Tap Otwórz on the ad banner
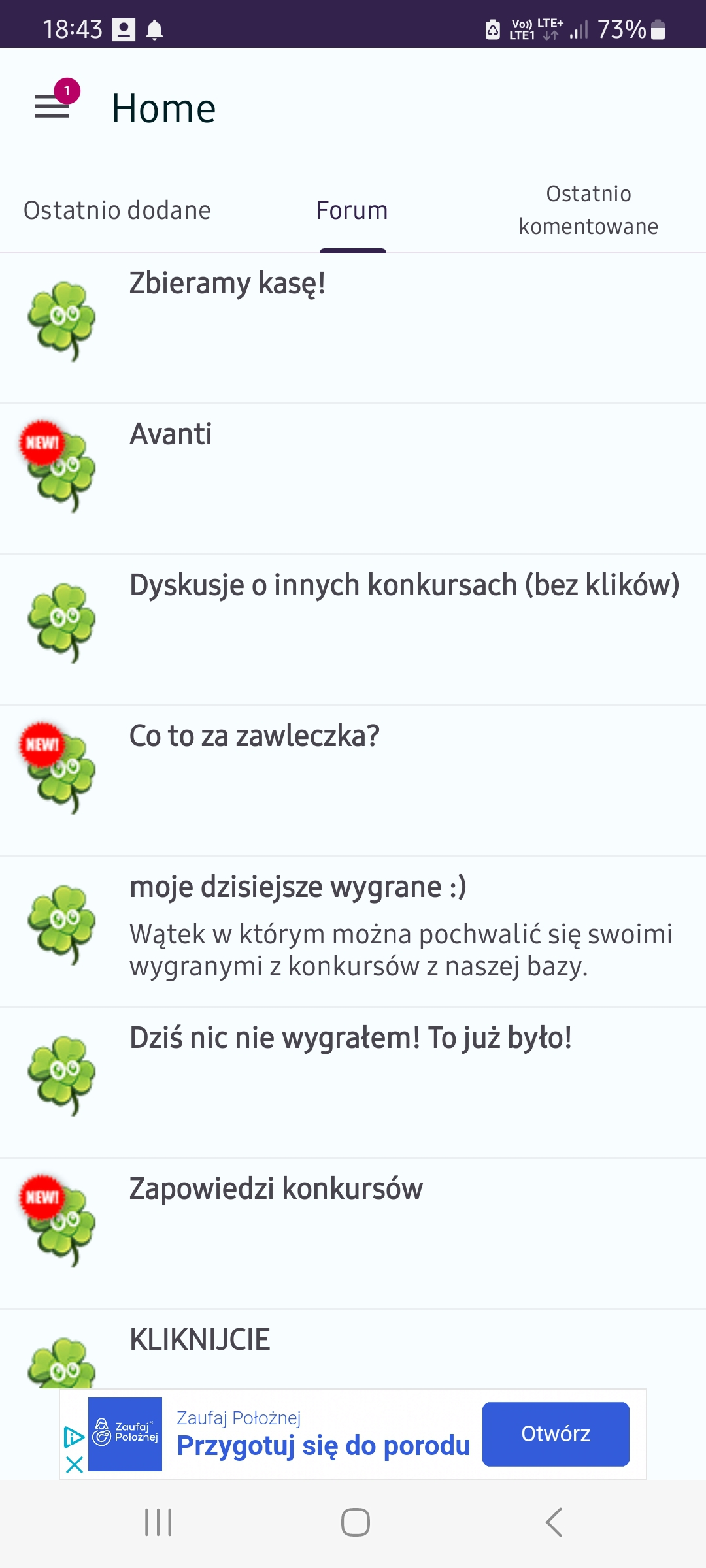This screenshot has height=1568, width=706. click(556, 1434)
